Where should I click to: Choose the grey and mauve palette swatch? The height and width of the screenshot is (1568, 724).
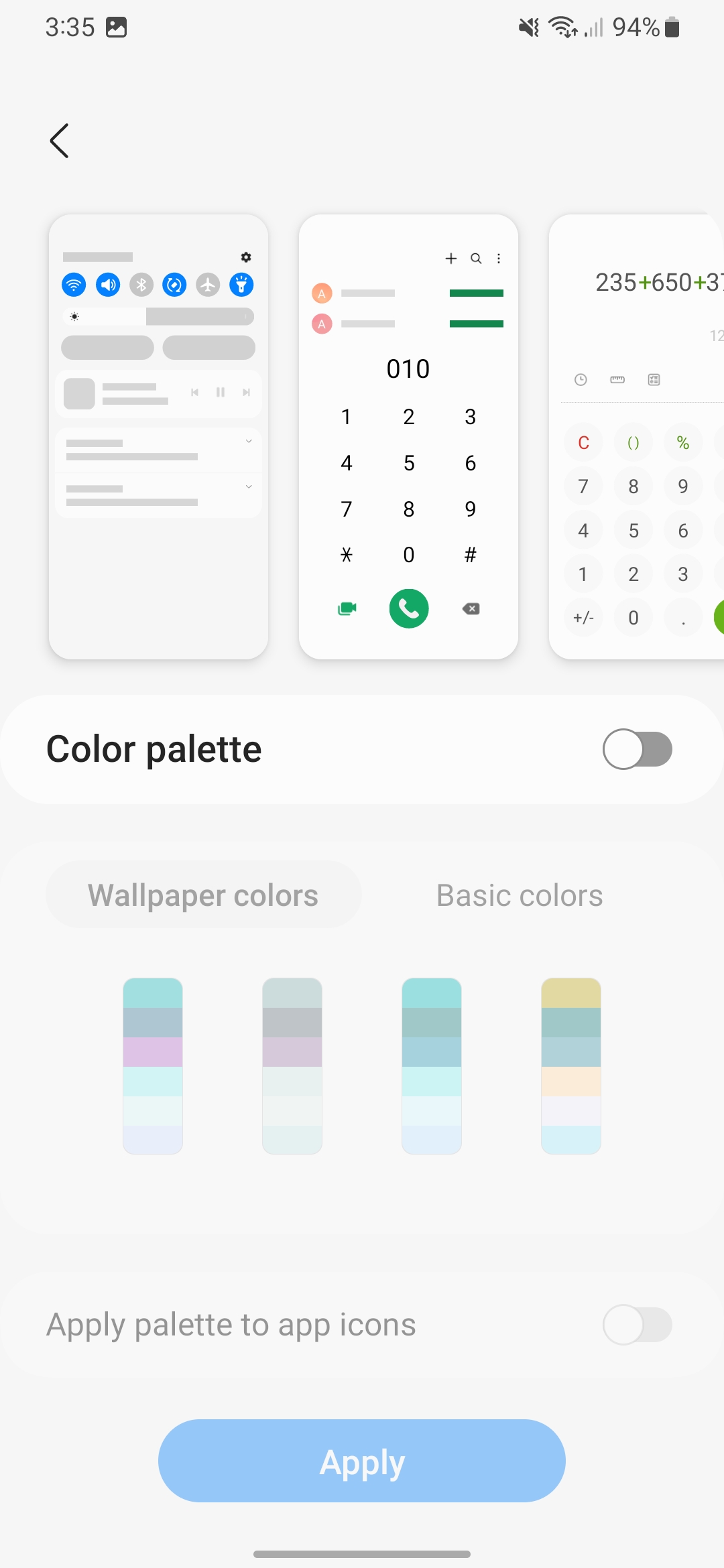292,1066
